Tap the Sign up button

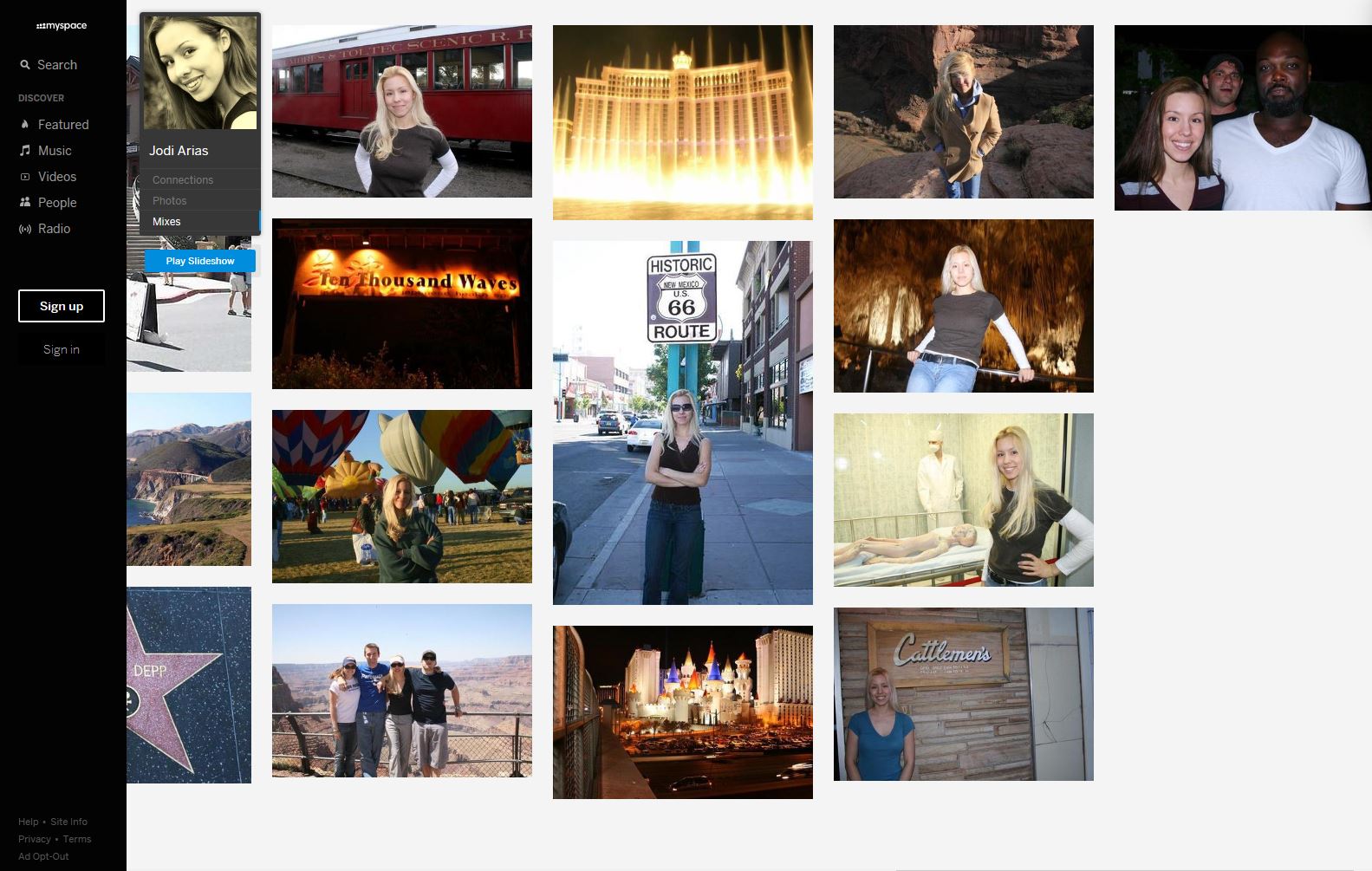[x=62, y=306]
